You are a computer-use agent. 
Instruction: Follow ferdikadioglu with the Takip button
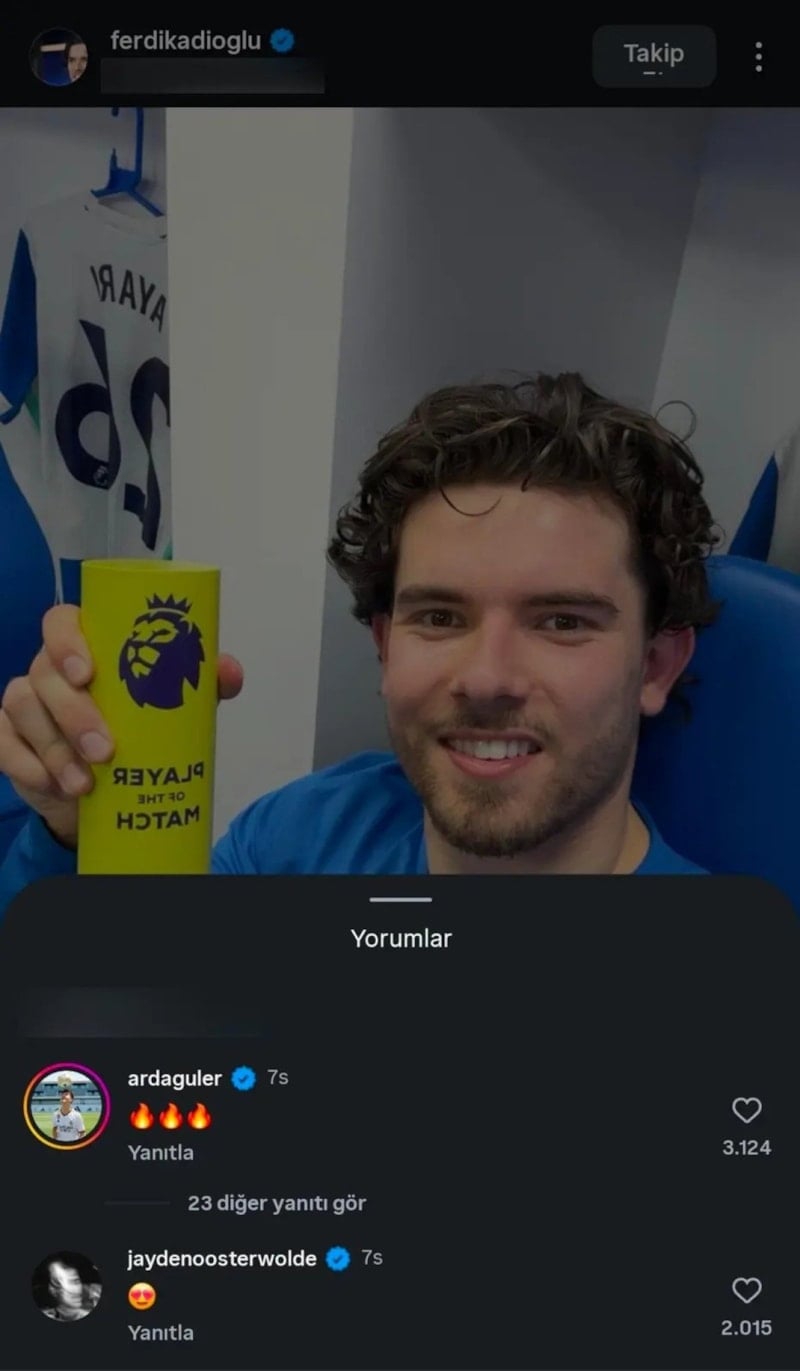tap(654, 55)
